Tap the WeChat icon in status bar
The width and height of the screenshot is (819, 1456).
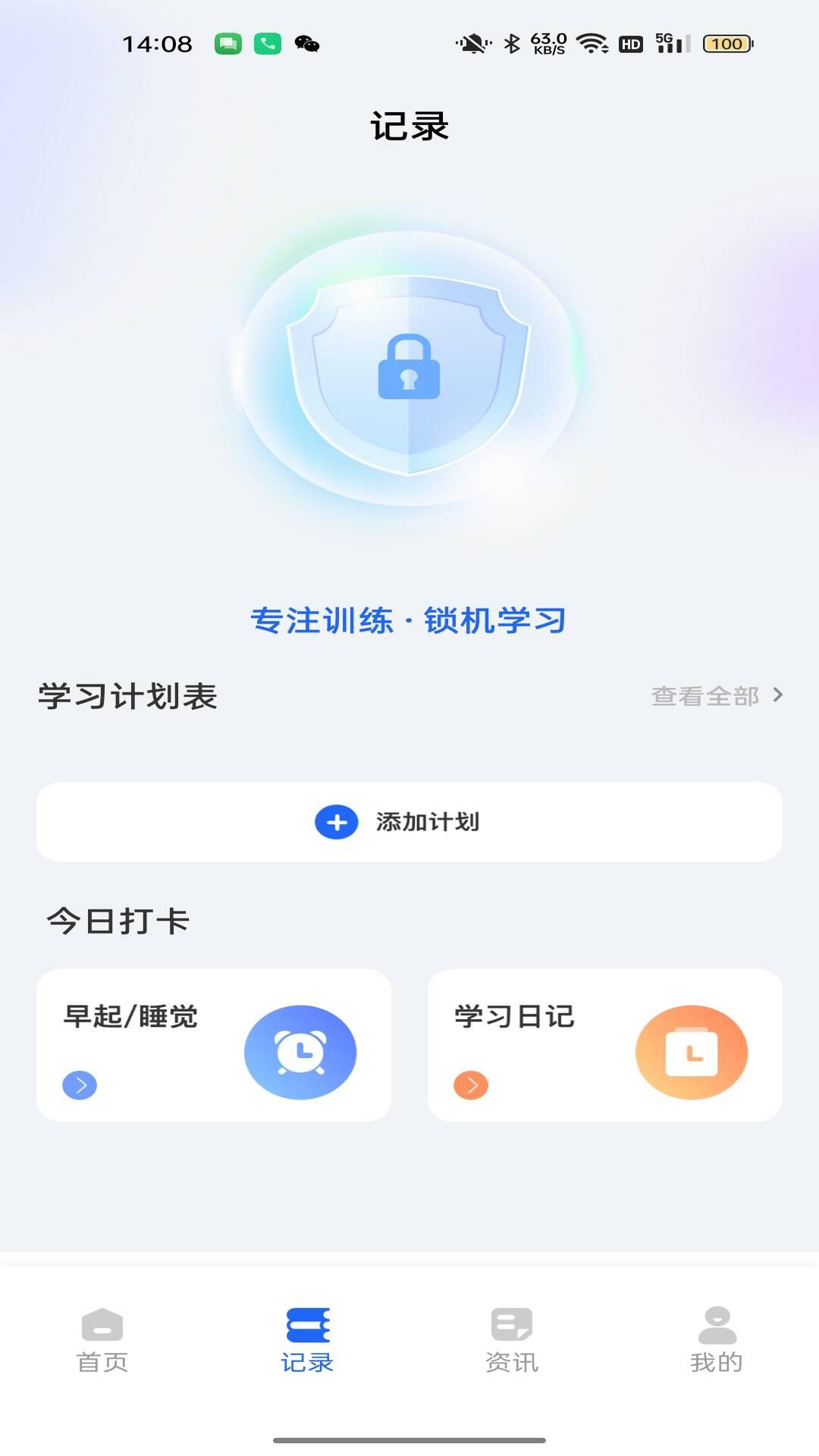tap(308, 44)
